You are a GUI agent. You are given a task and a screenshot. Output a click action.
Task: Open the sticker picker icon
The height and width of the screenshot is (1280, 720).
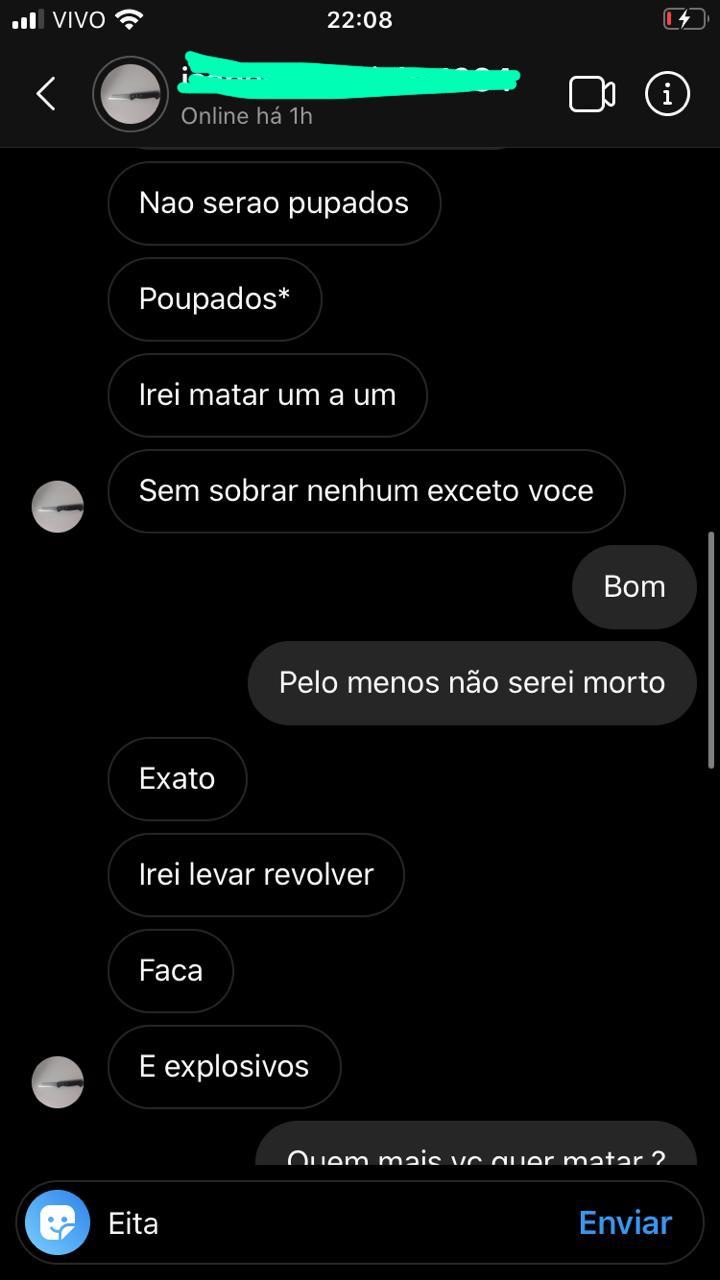pyautogui.click(x=58, y=1222)
